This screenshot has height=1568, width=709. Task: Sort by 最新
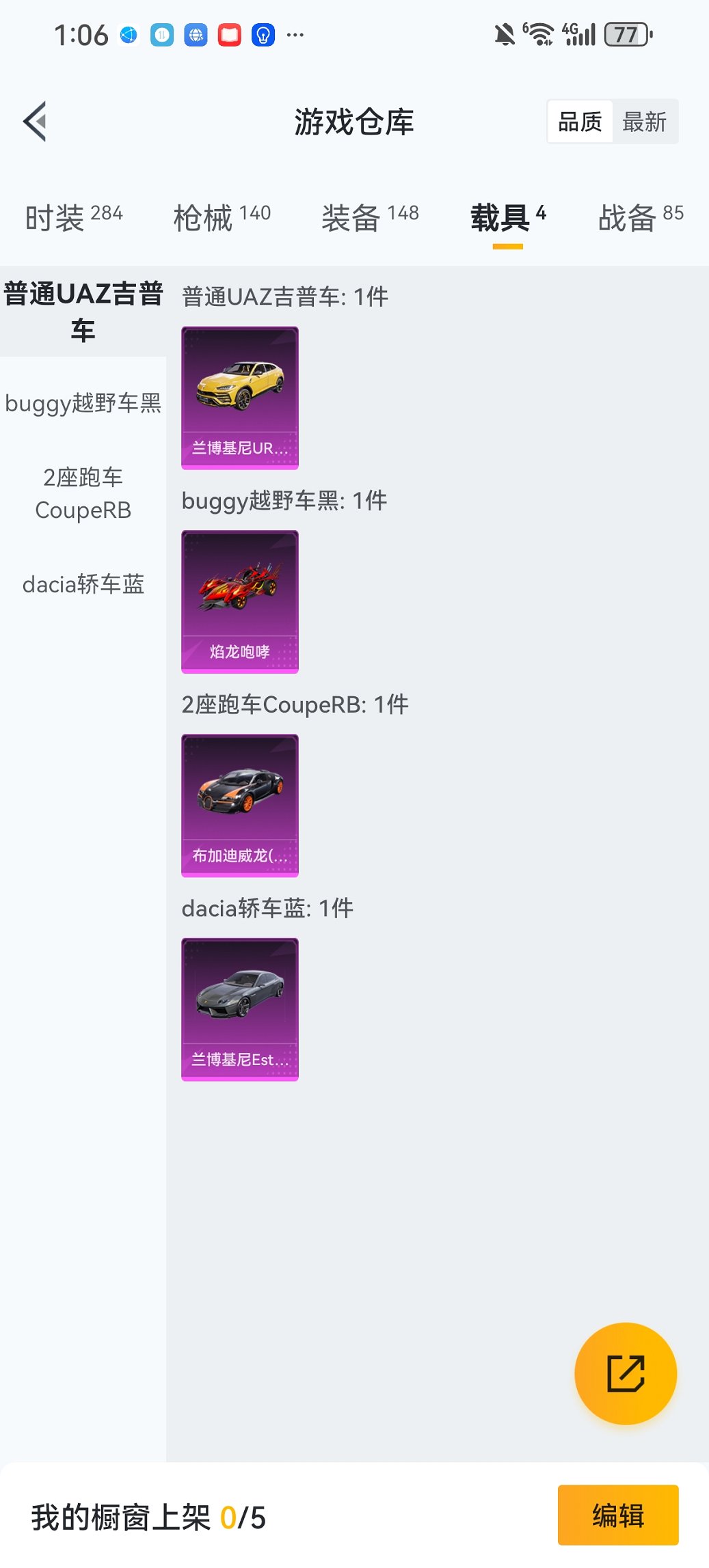click(644, 122)
